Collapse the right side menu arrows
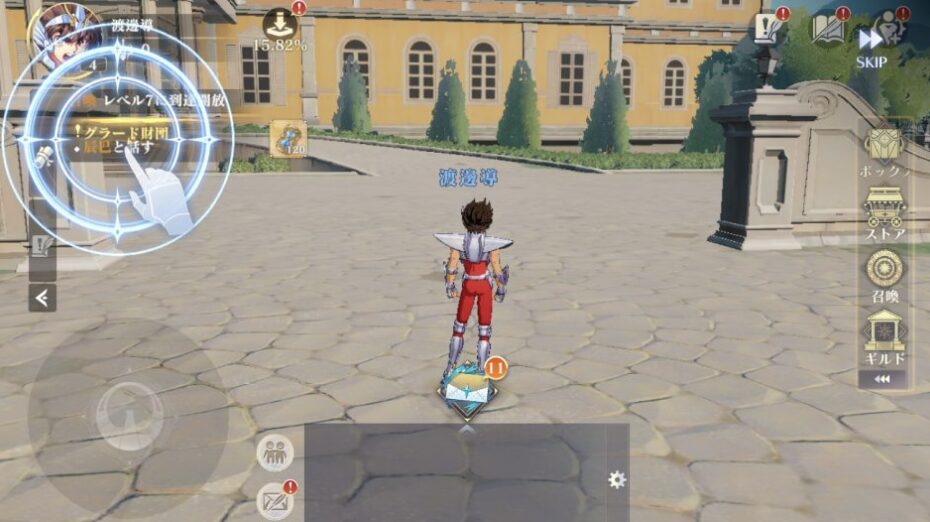Image resolution: width=930 pixels, height=522 pixels. coord(882,380)
